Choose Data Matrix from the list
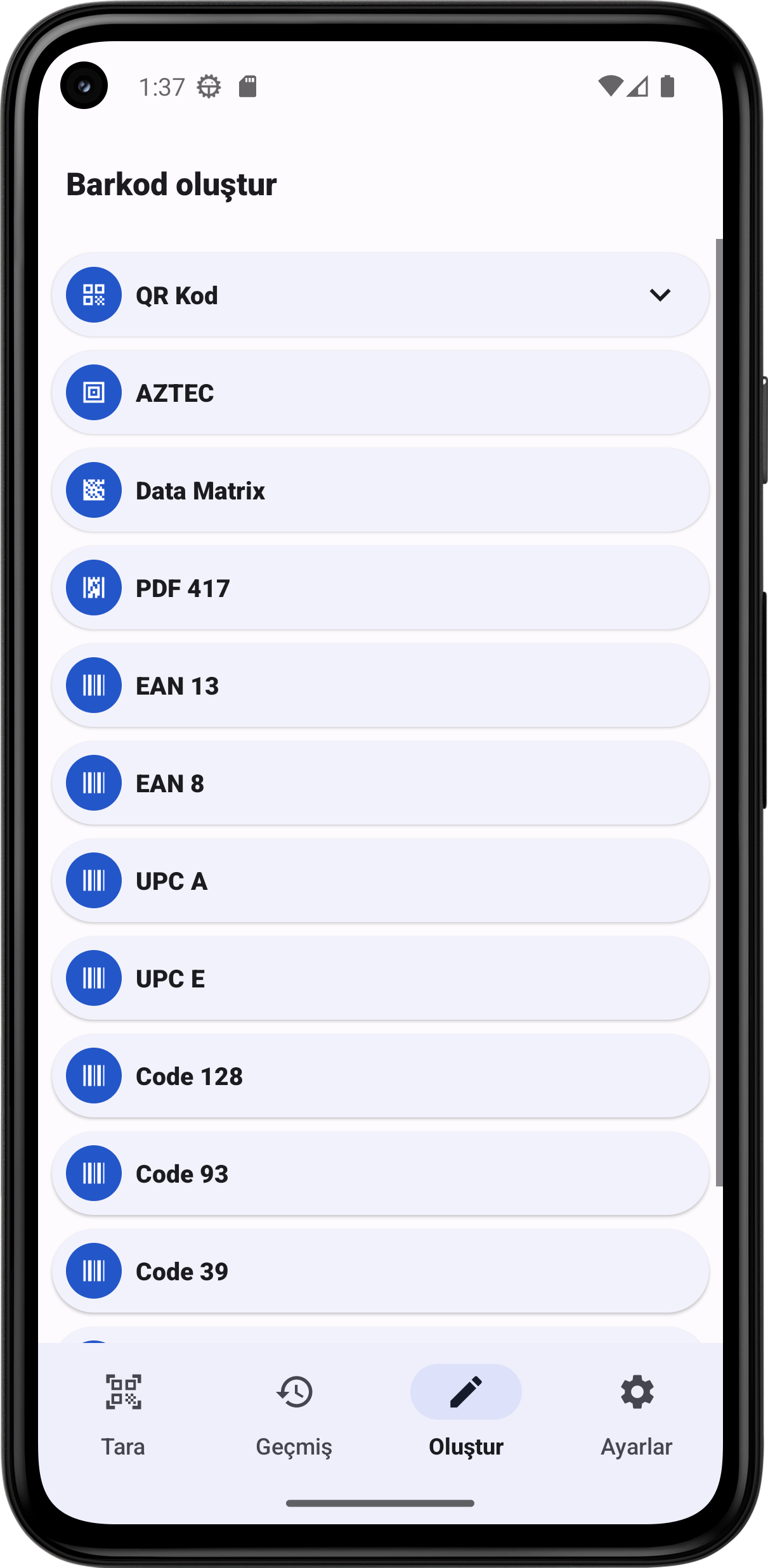The width and height of the screenshot is (768, 1568). pyautogui.click(x=379, y=491)
